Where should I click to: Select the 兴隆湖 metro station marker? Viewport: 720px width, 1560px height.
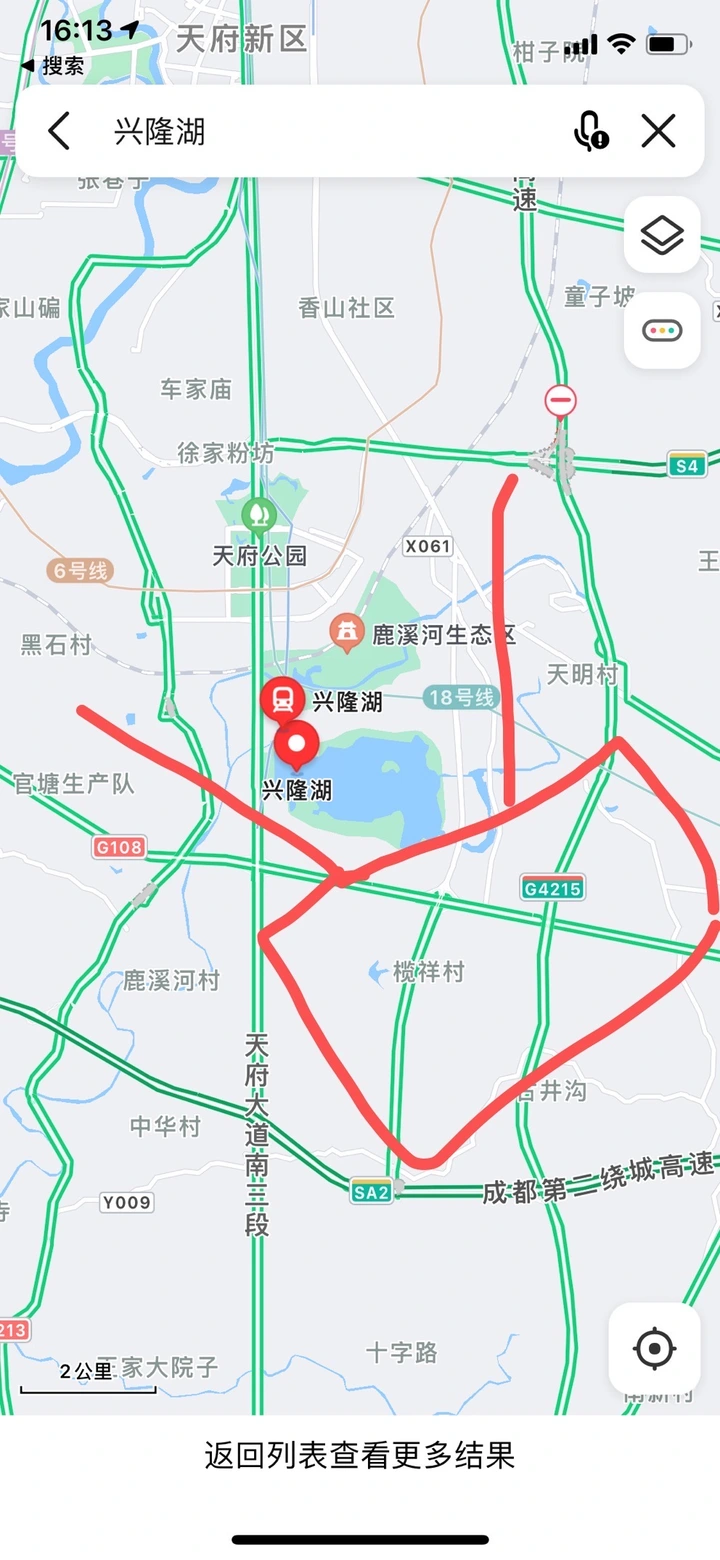283,699
